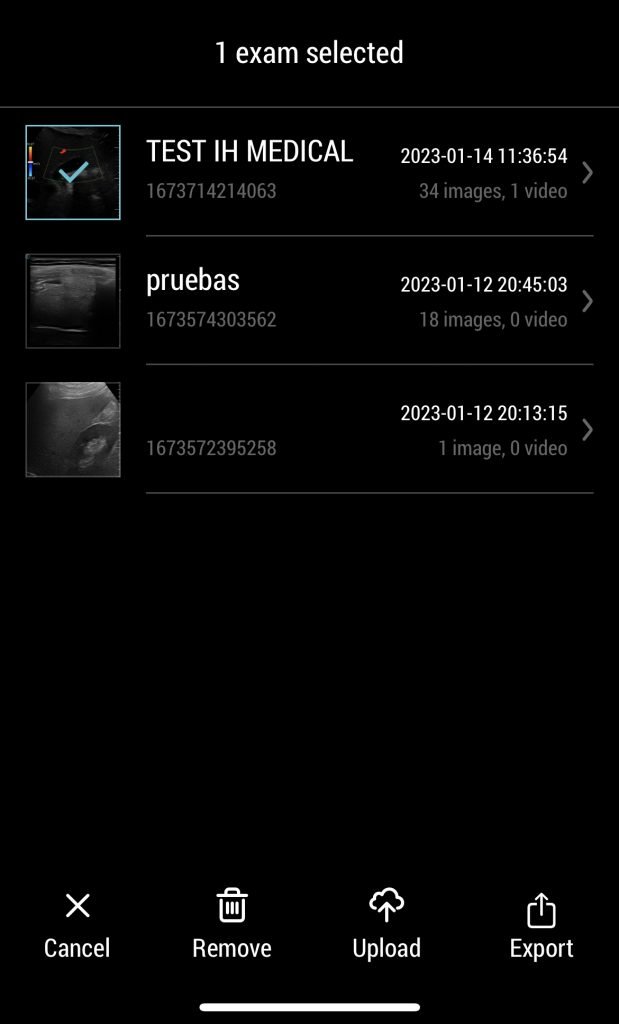
Task: Upload the selected exam to cloud
Action: point(387,926)
